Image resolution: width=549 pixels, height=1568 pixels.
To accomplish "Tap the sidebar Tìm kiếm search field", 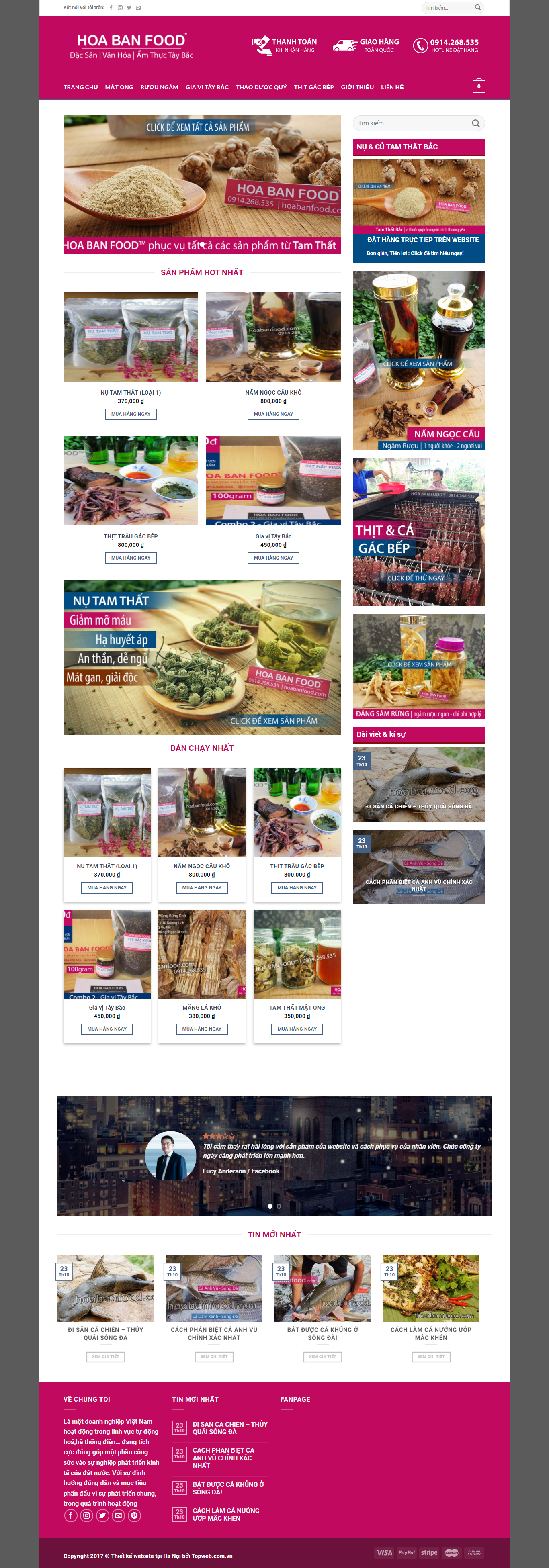I will [413, 123].
